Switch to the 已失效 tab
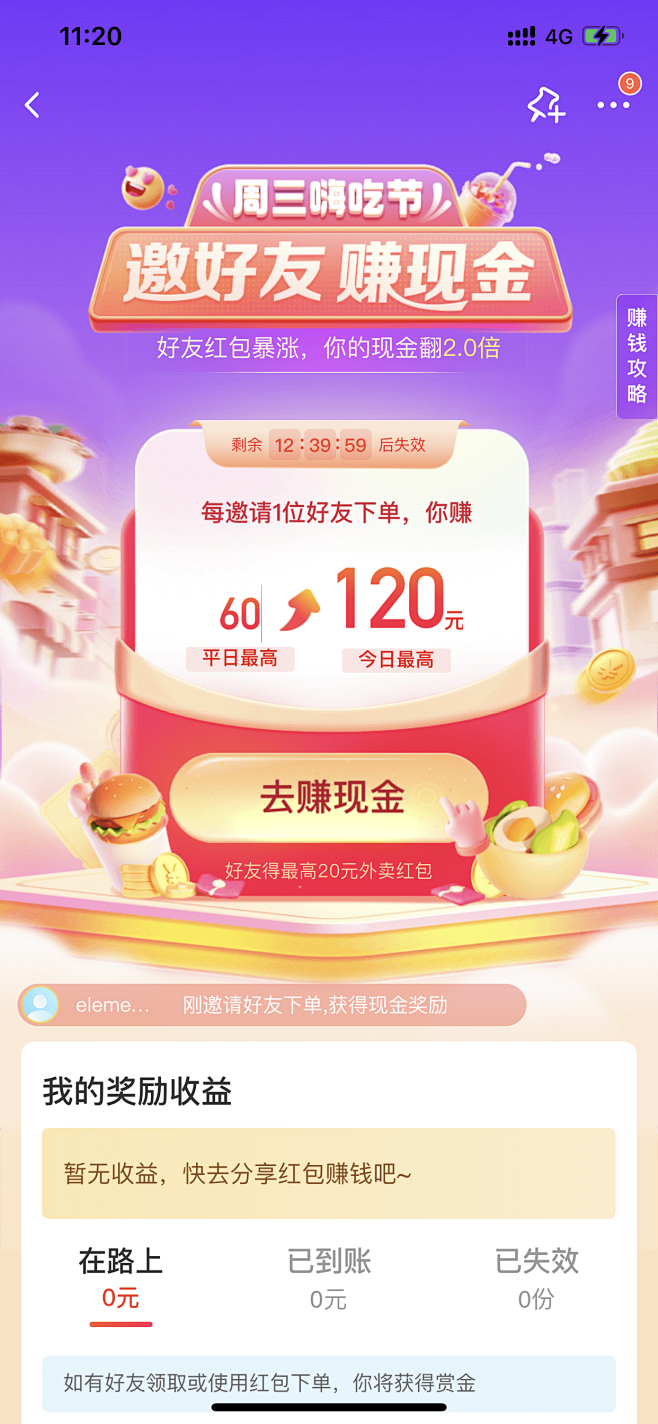The height and width of the screenshot is (1424, 658). click(x=537, y=1278)
